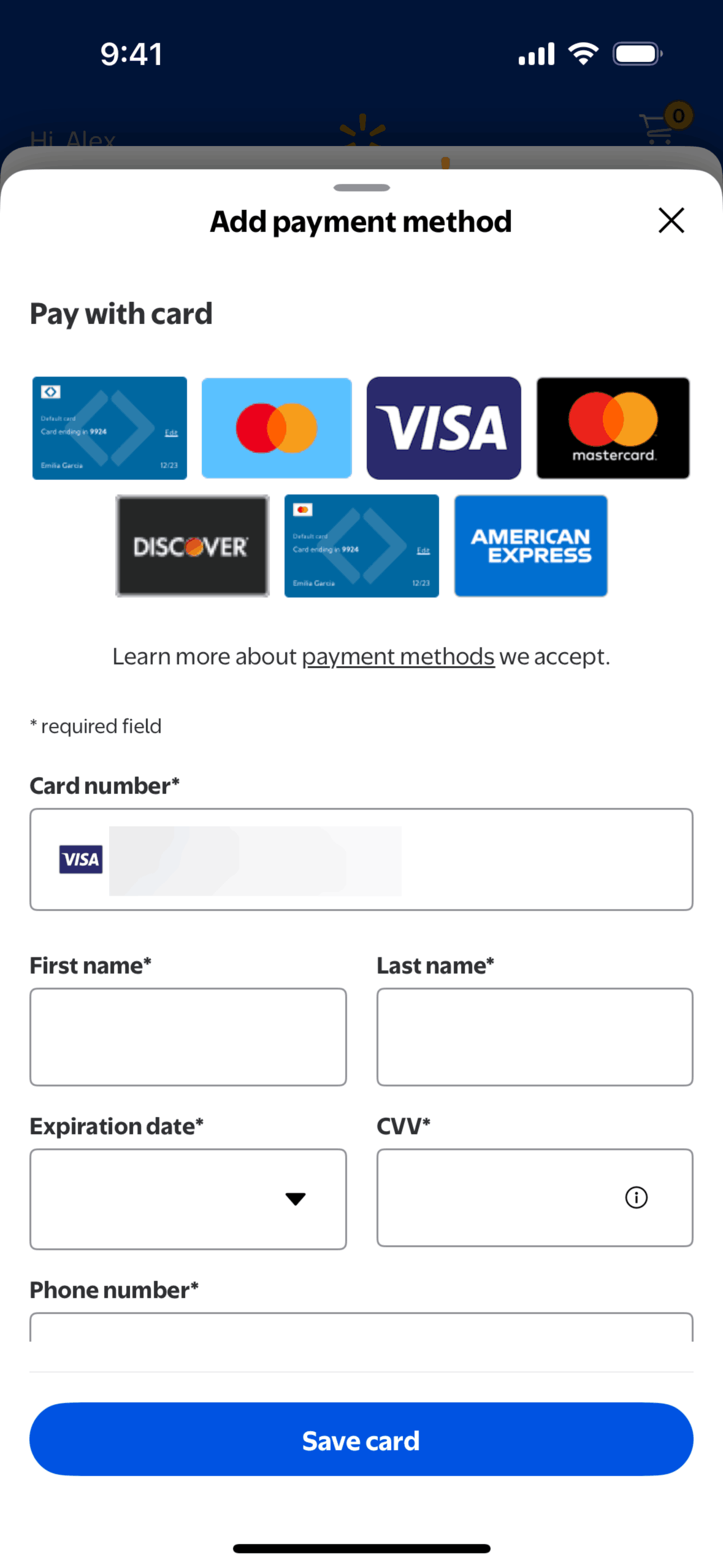The width and height of the screenshot is (723, 1568).
Task: Show CVV info tooltip
Action: (x=636, y=1197)
